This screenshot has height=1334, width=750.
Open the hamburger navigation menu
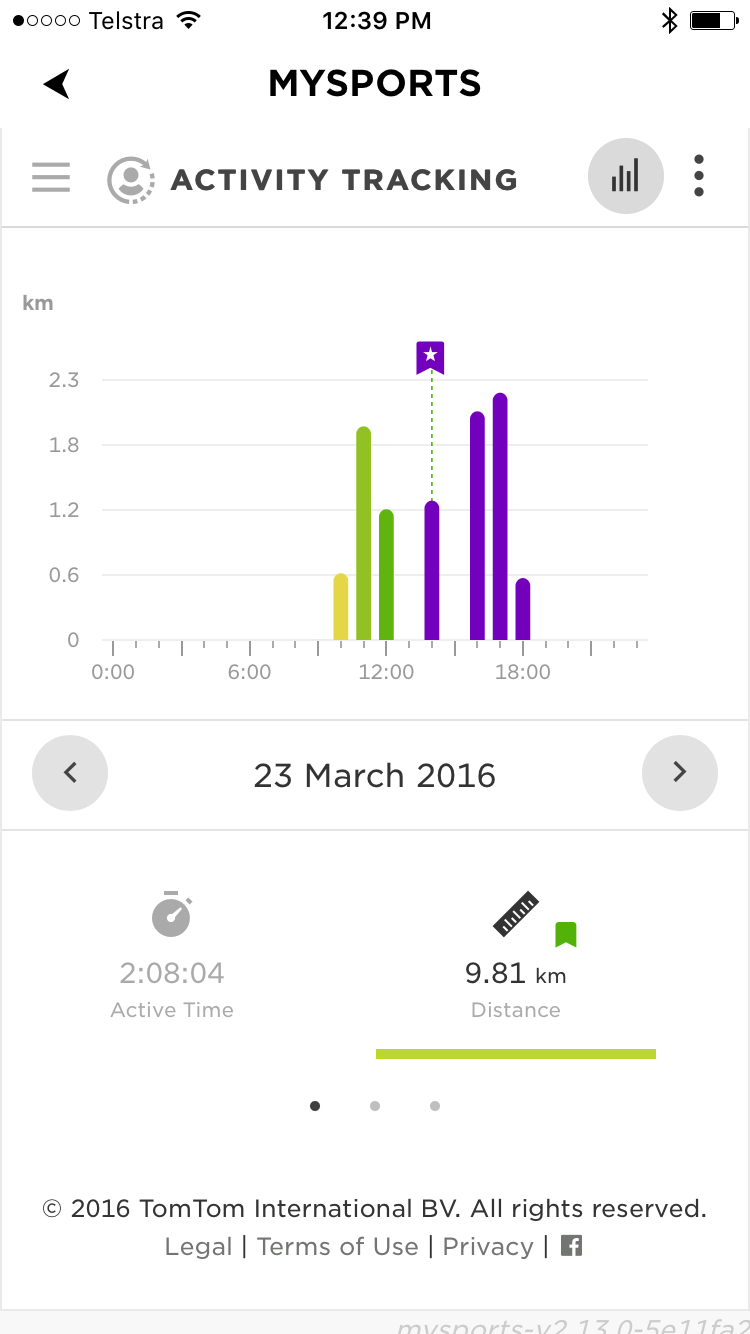51,178
